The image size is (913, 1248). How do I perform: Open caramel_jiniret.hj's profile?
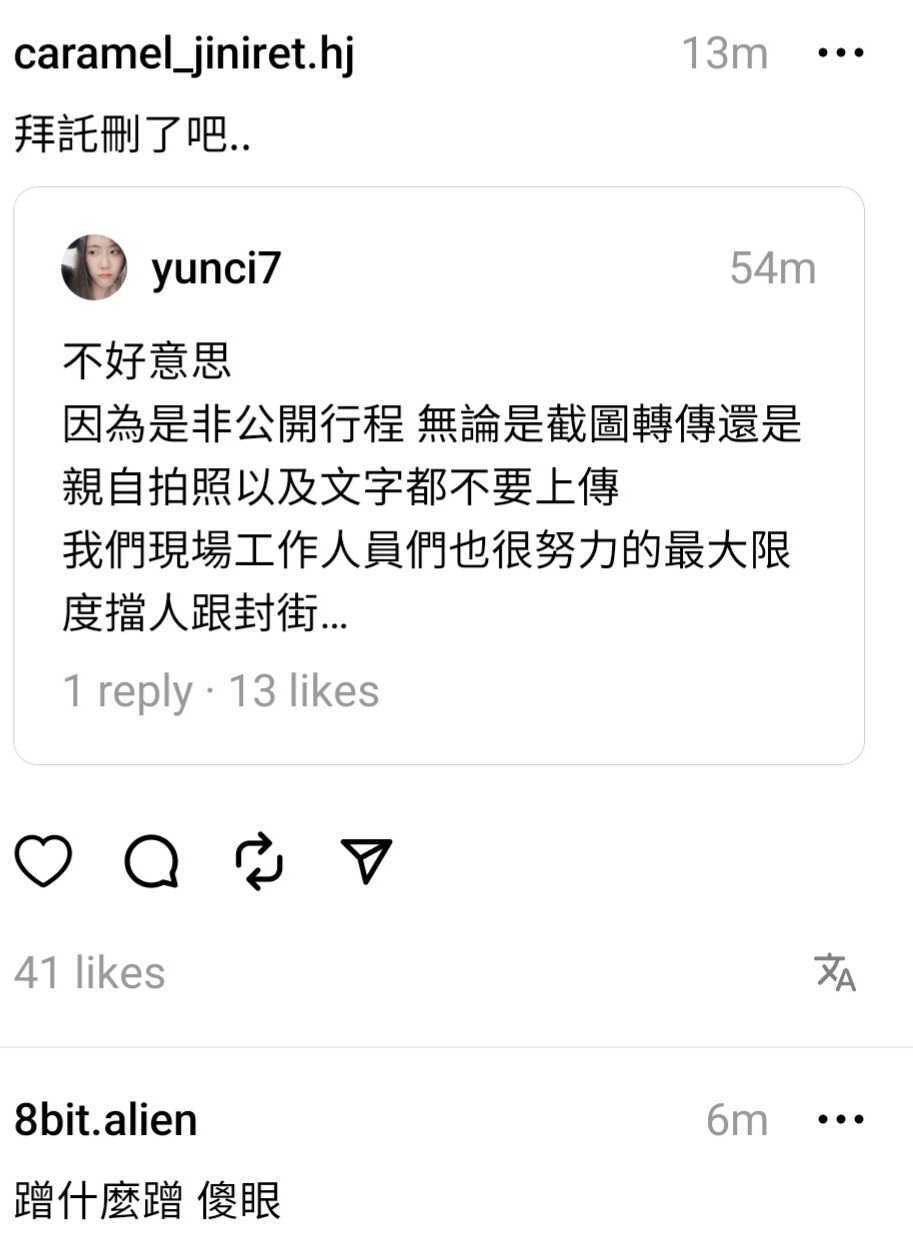pos(184,55)
